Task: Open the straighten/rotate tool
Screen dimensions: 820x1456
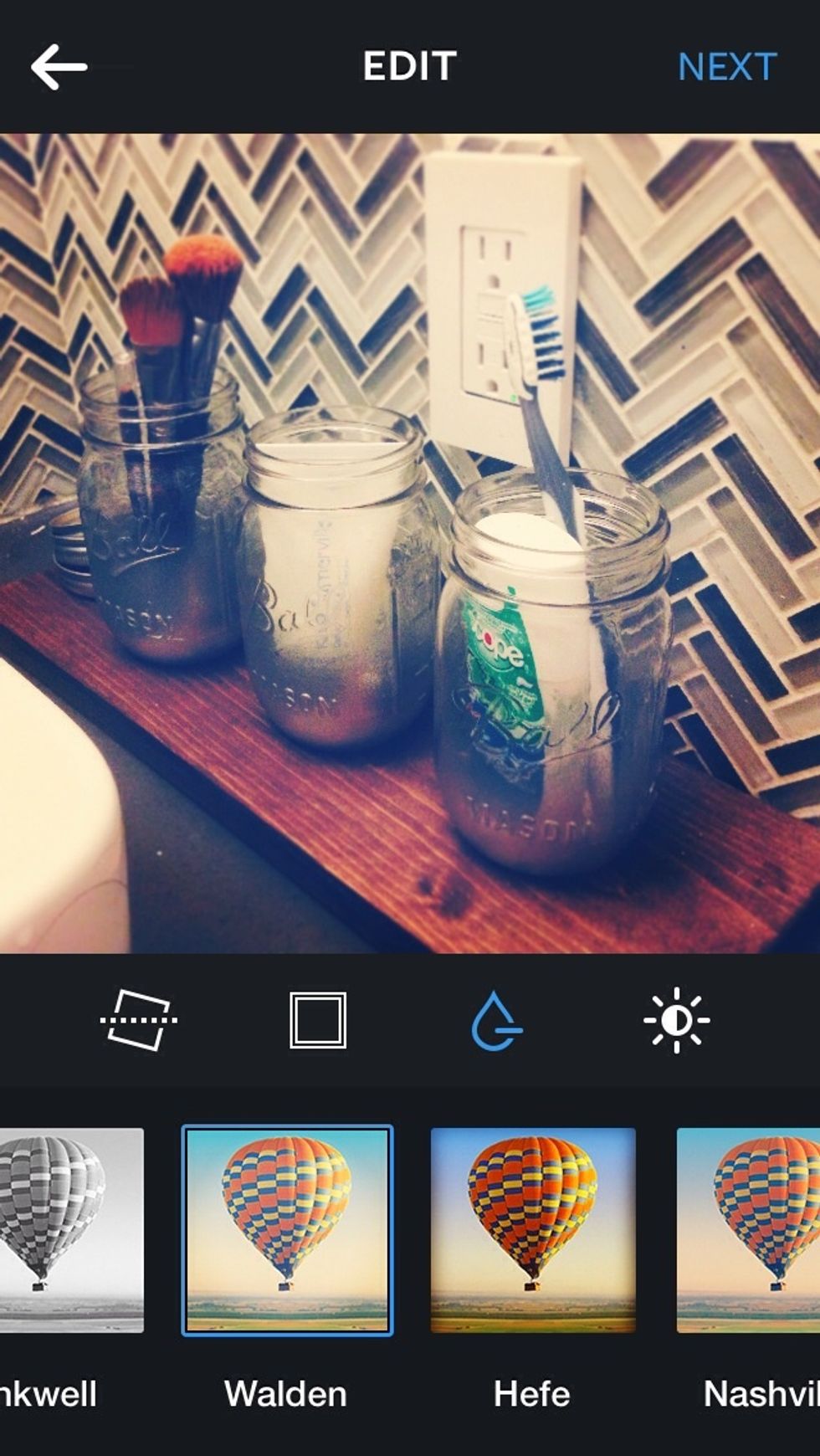Action: click(138, 1020)
